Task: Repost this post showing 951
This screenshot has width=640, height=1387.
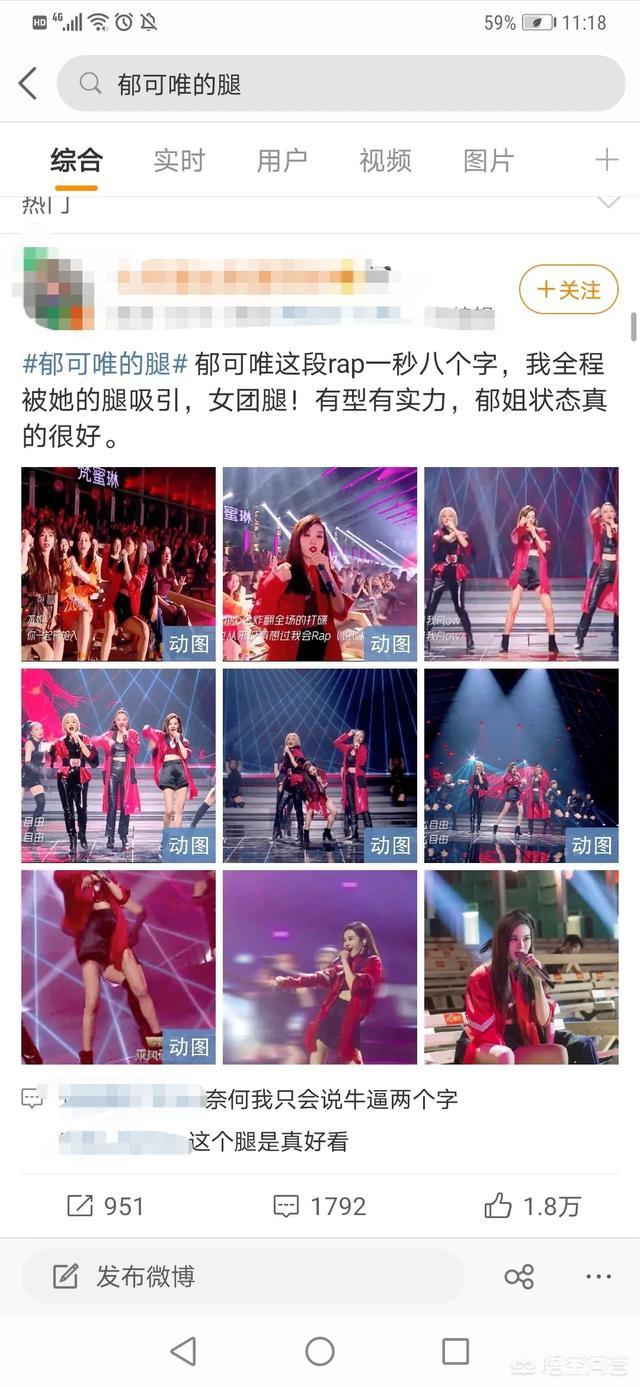Action: pos(105,1206)
